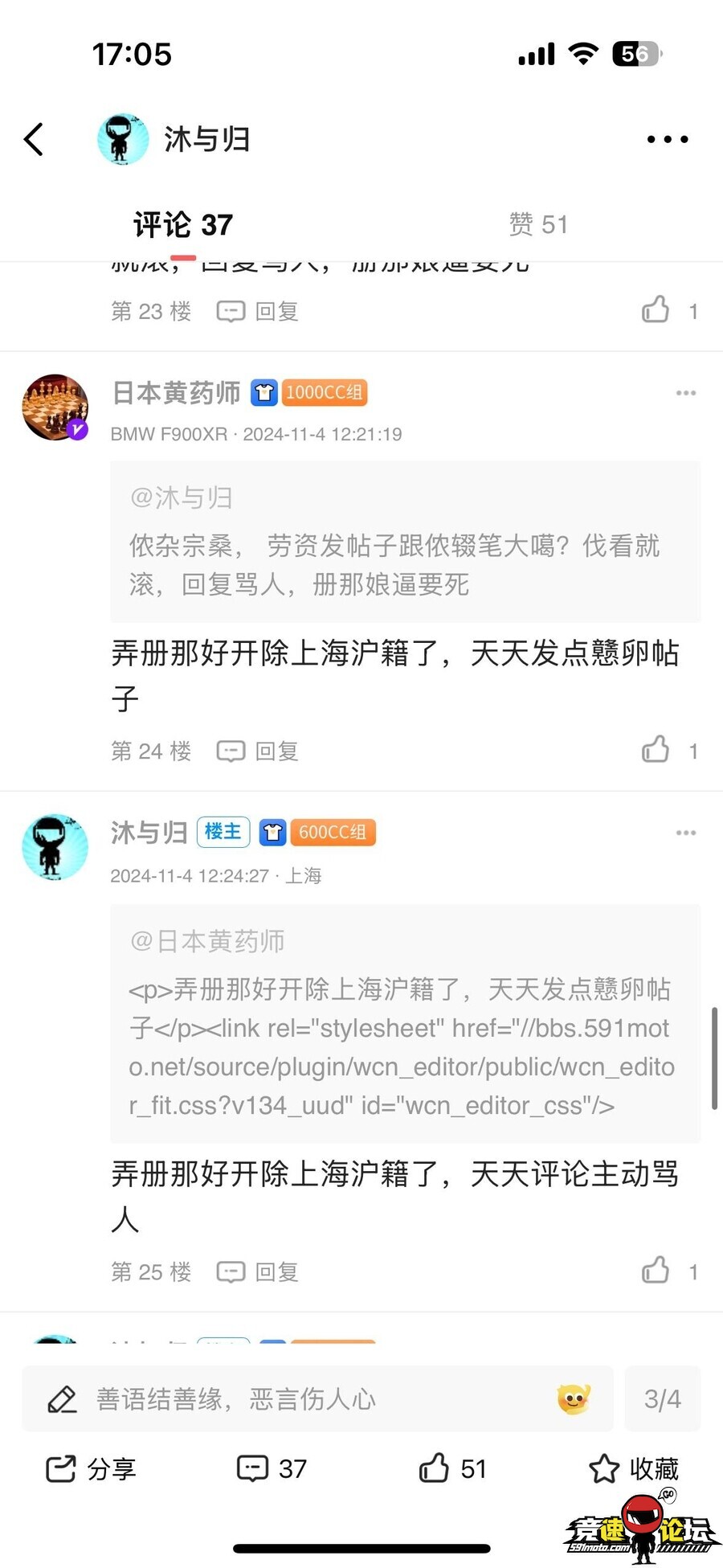This screenshot has width=723, height=1568.
Task: Like the post with 51 likes
Action: click(x=452, y=1469)
